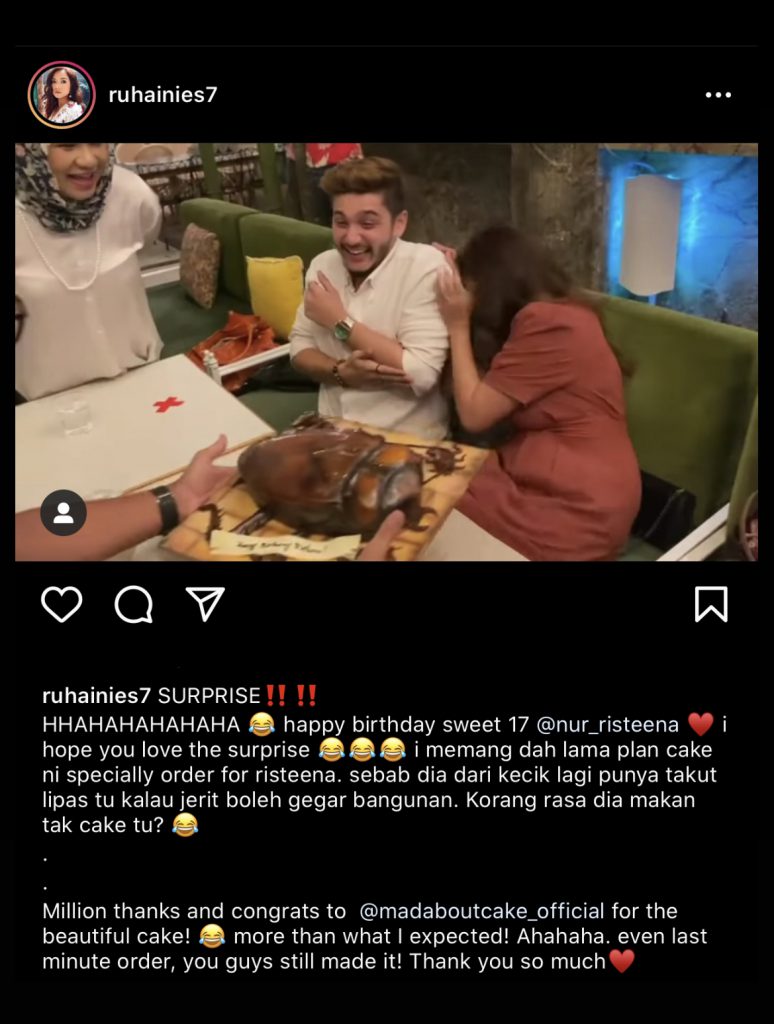This screenshot has width=774, height=1024.
Task: Open comments with the speech bubble icon
Action: click(x=133, y=604)
